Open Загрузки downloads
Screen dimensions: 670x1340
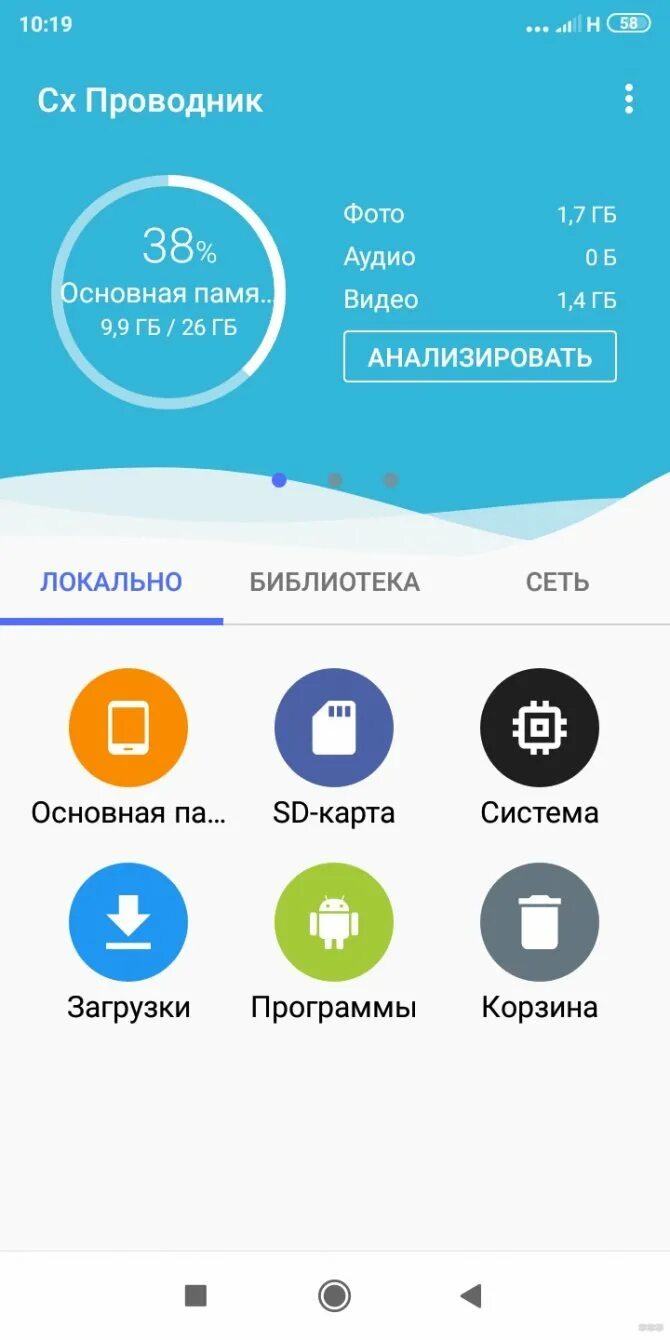click(128, 941)
